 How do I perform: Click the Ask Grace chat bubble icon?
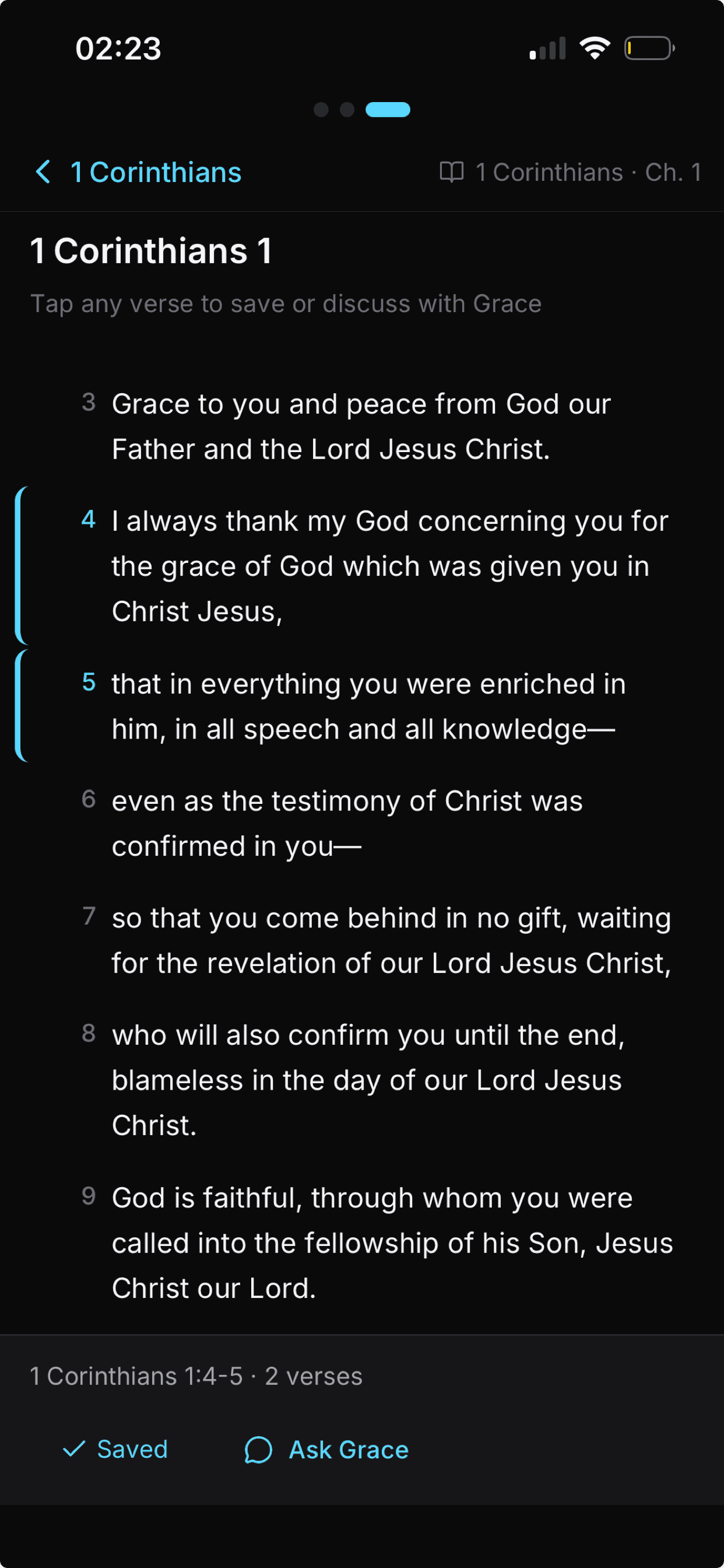pos(258,1450)
